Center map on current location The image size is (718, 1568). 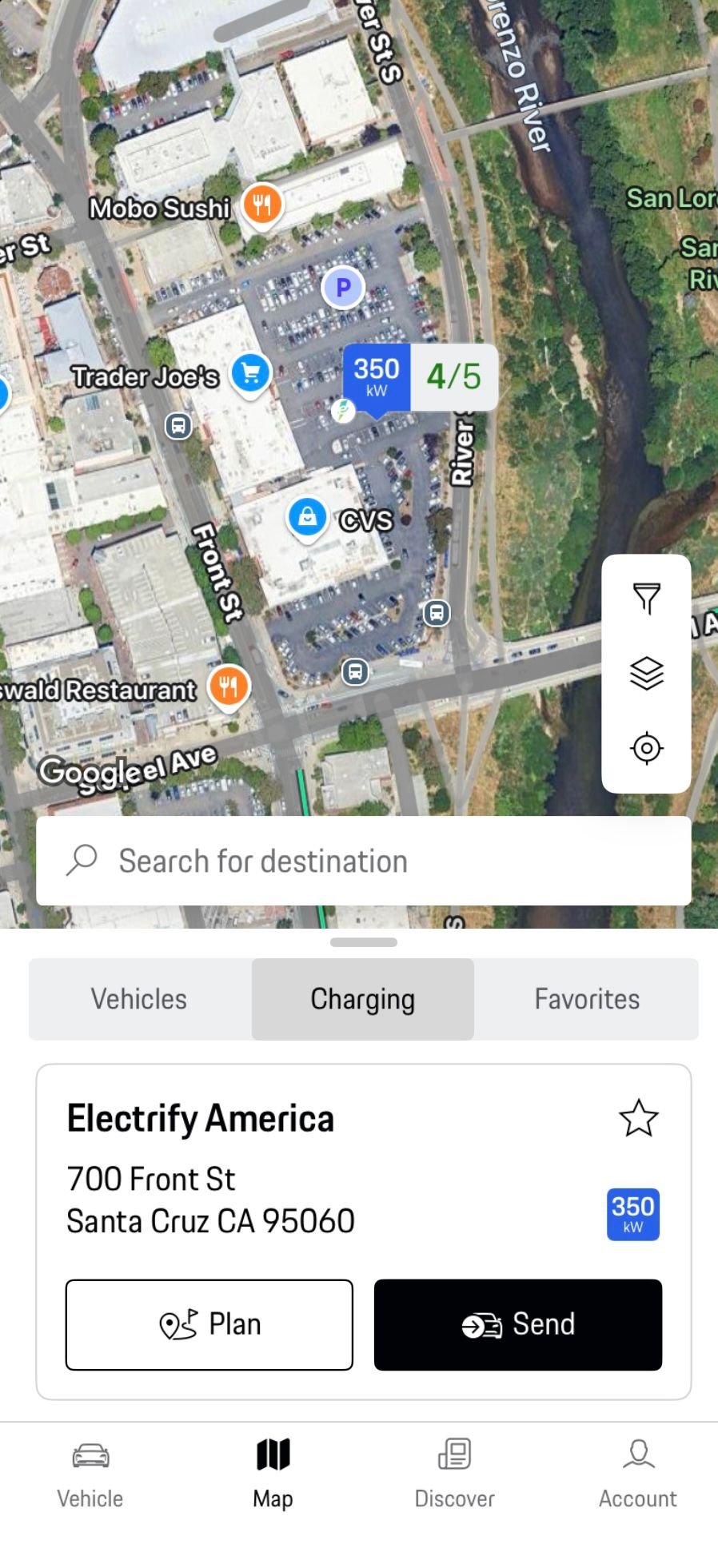(646, 749)
